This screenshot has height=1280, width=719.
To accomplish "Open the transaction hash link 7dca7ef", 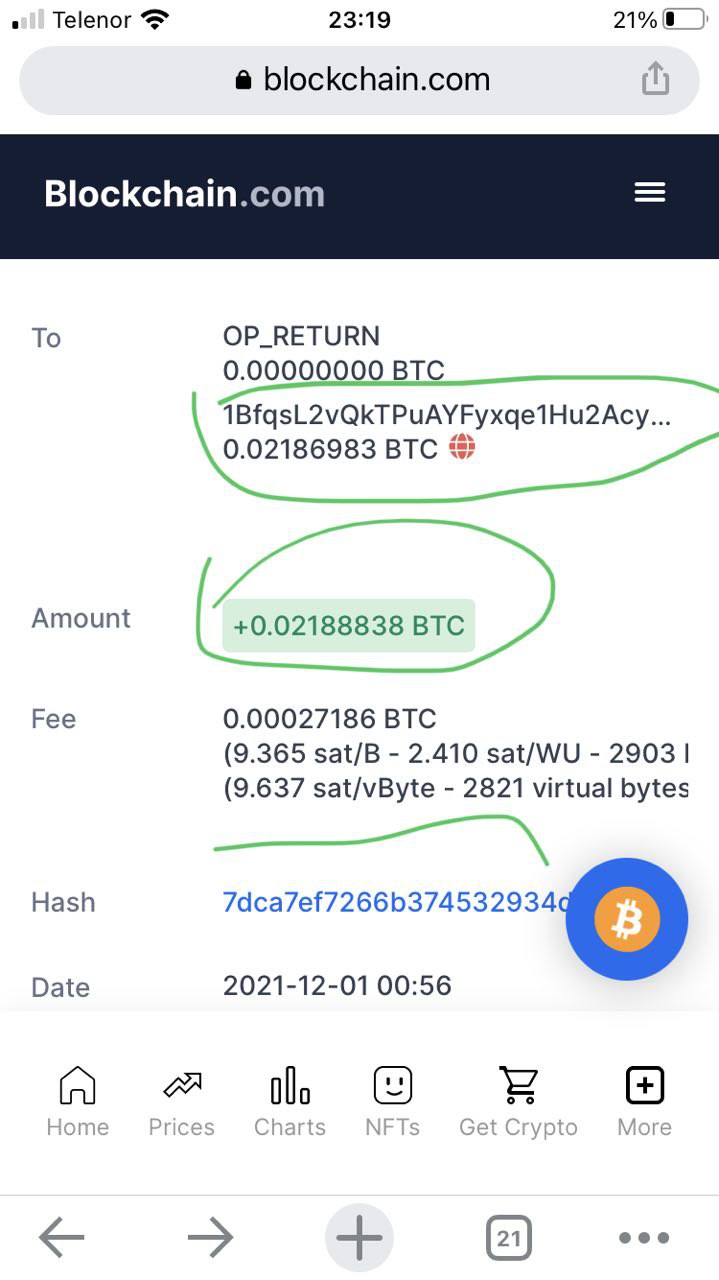I will pyautogui.click(x=396, y=902).
